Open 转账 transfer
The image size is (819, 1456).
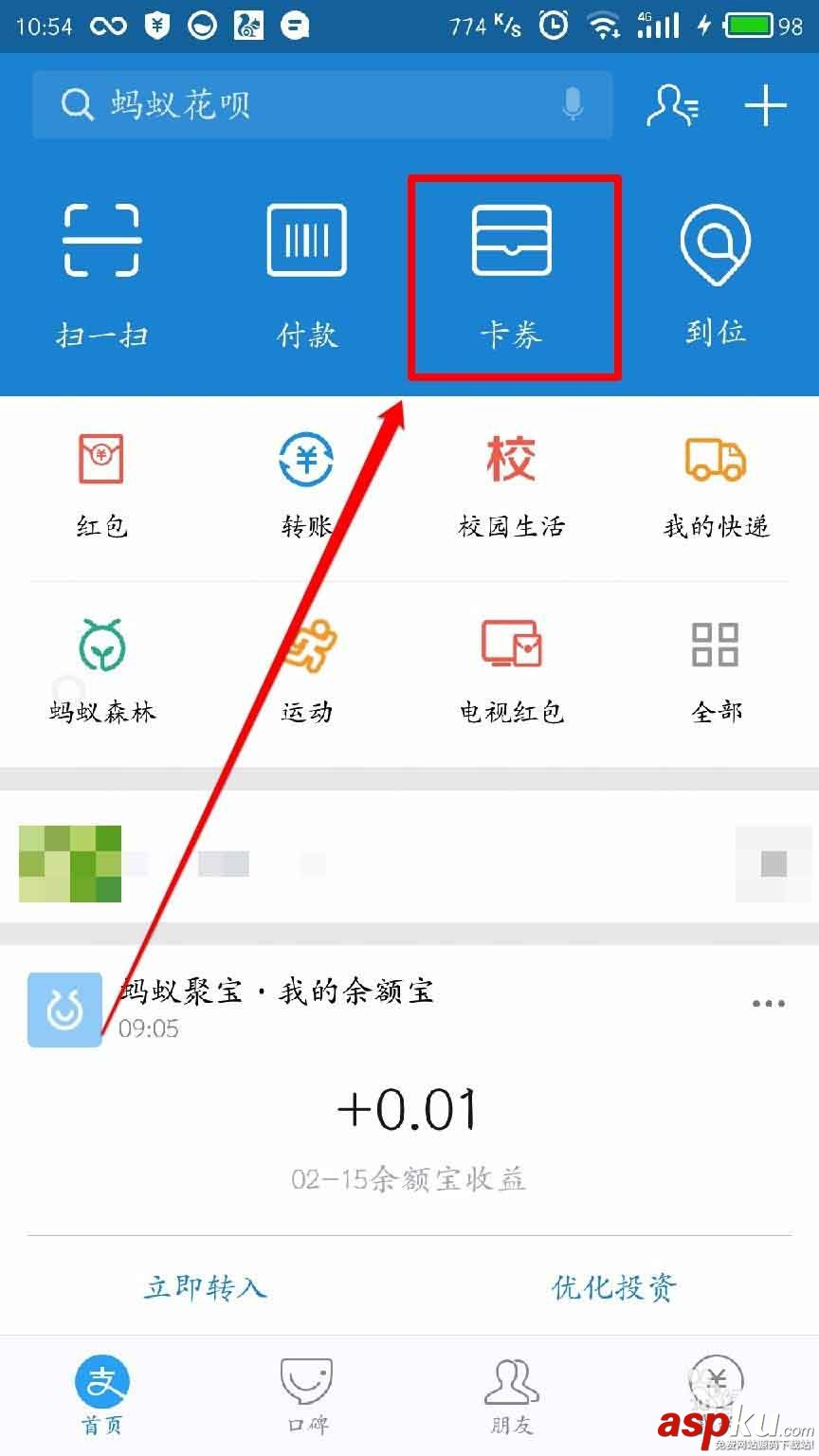306,483
